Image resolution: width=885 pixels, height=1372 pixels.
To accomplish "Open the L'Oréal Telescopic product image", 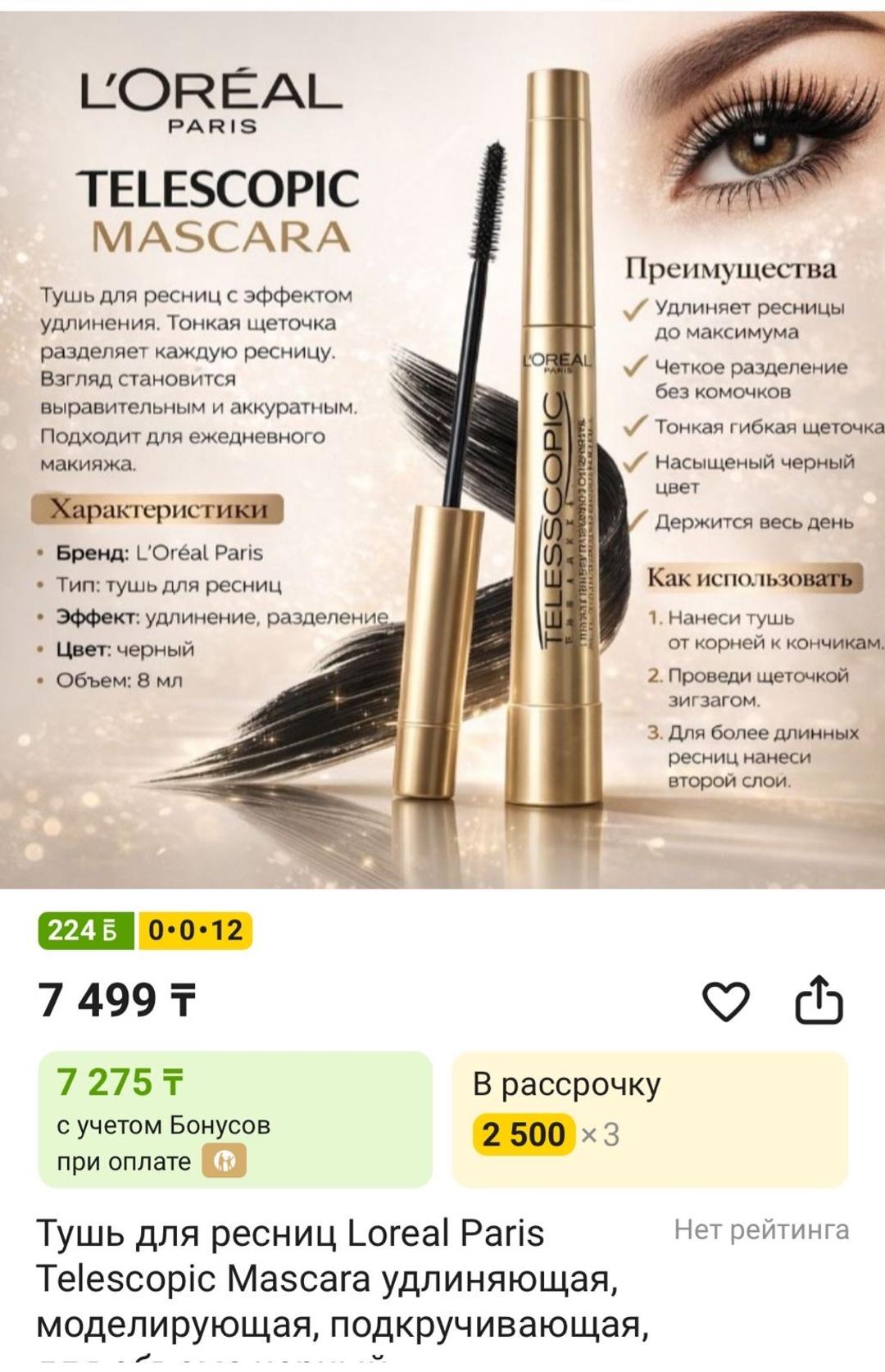I will click(x=442, y=449).
